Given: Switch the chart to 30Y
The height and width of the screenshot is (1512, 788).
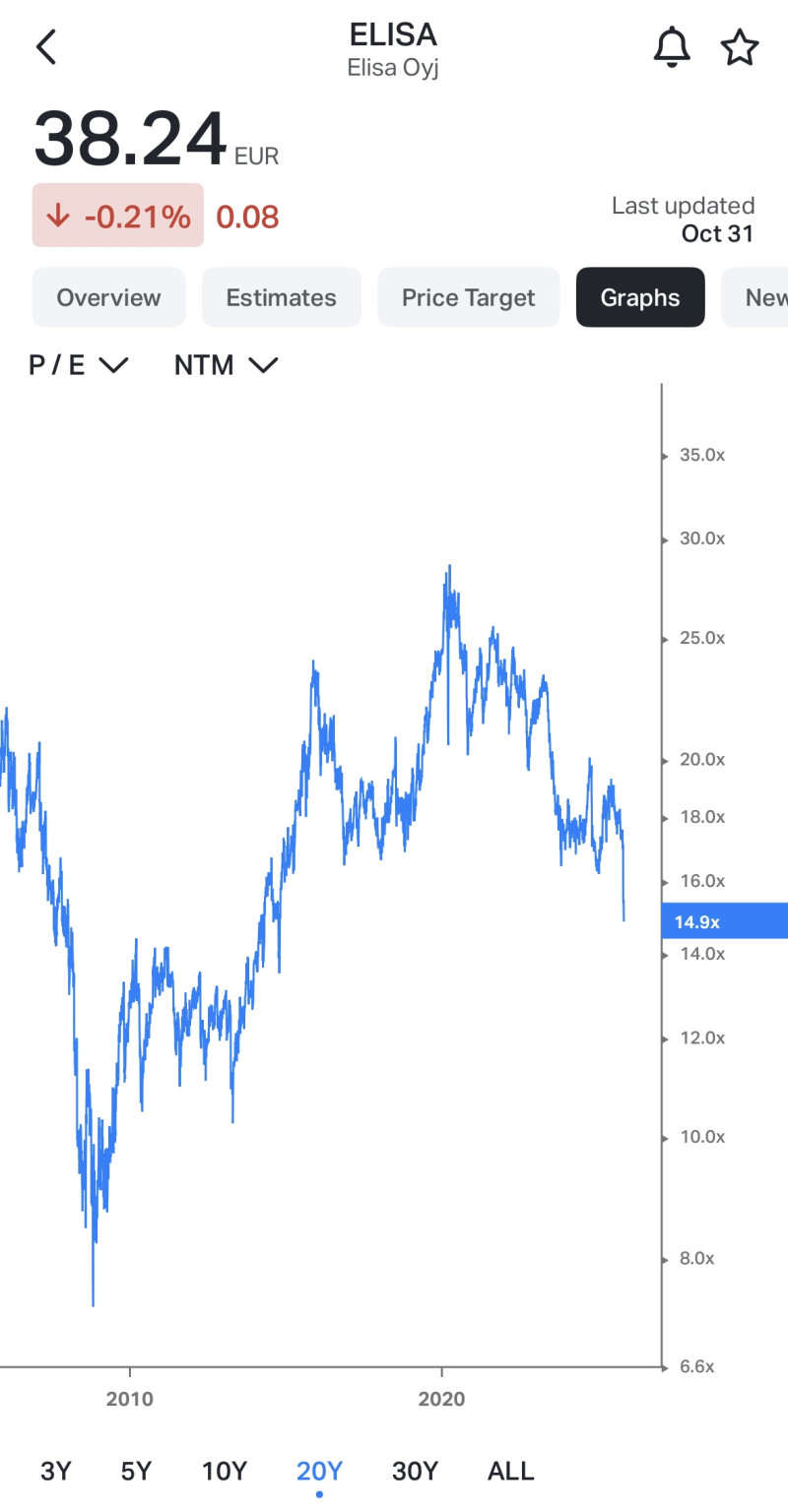Looking at the screenshot, I should pos(414,1471).
